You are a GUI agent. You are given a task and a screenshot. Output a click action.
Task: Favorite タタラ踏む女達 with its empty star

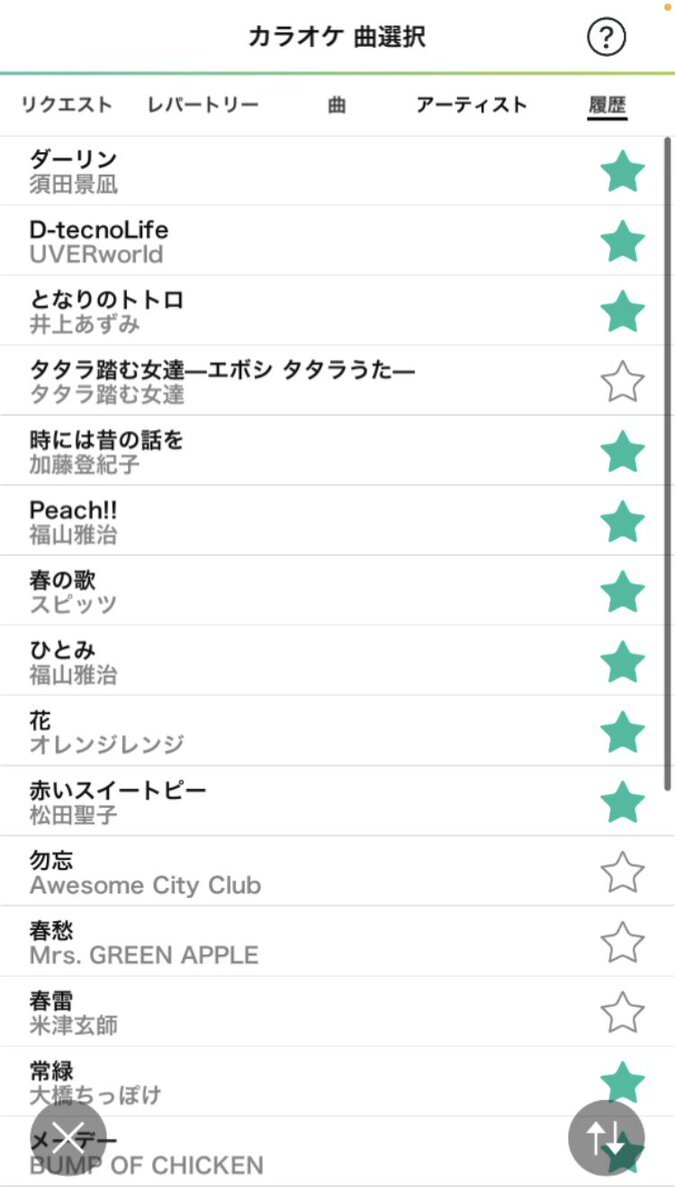tap(623, 382)
